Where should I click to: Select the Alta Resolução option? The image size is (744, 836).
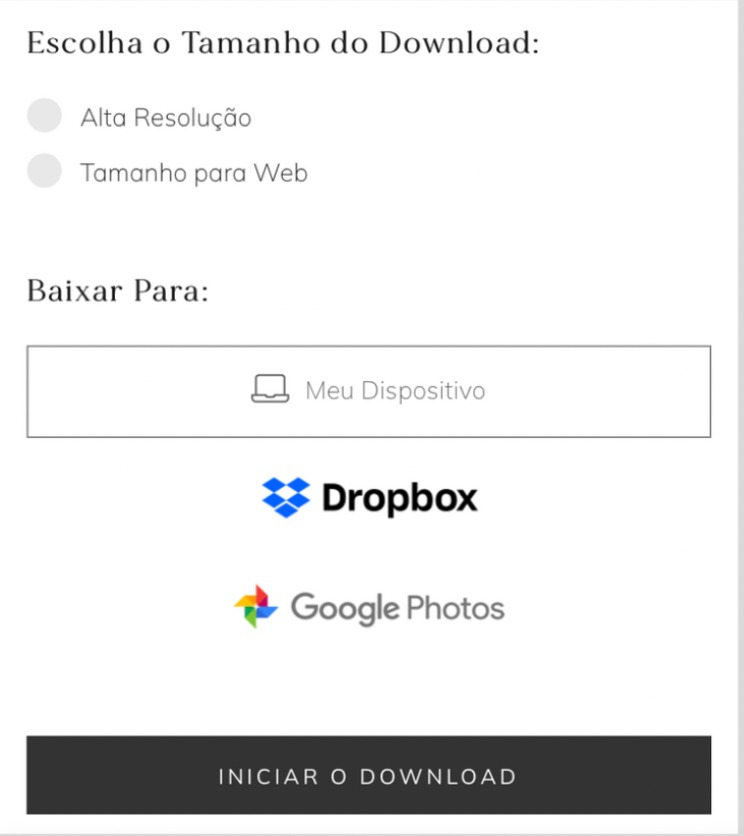point(45,116)
